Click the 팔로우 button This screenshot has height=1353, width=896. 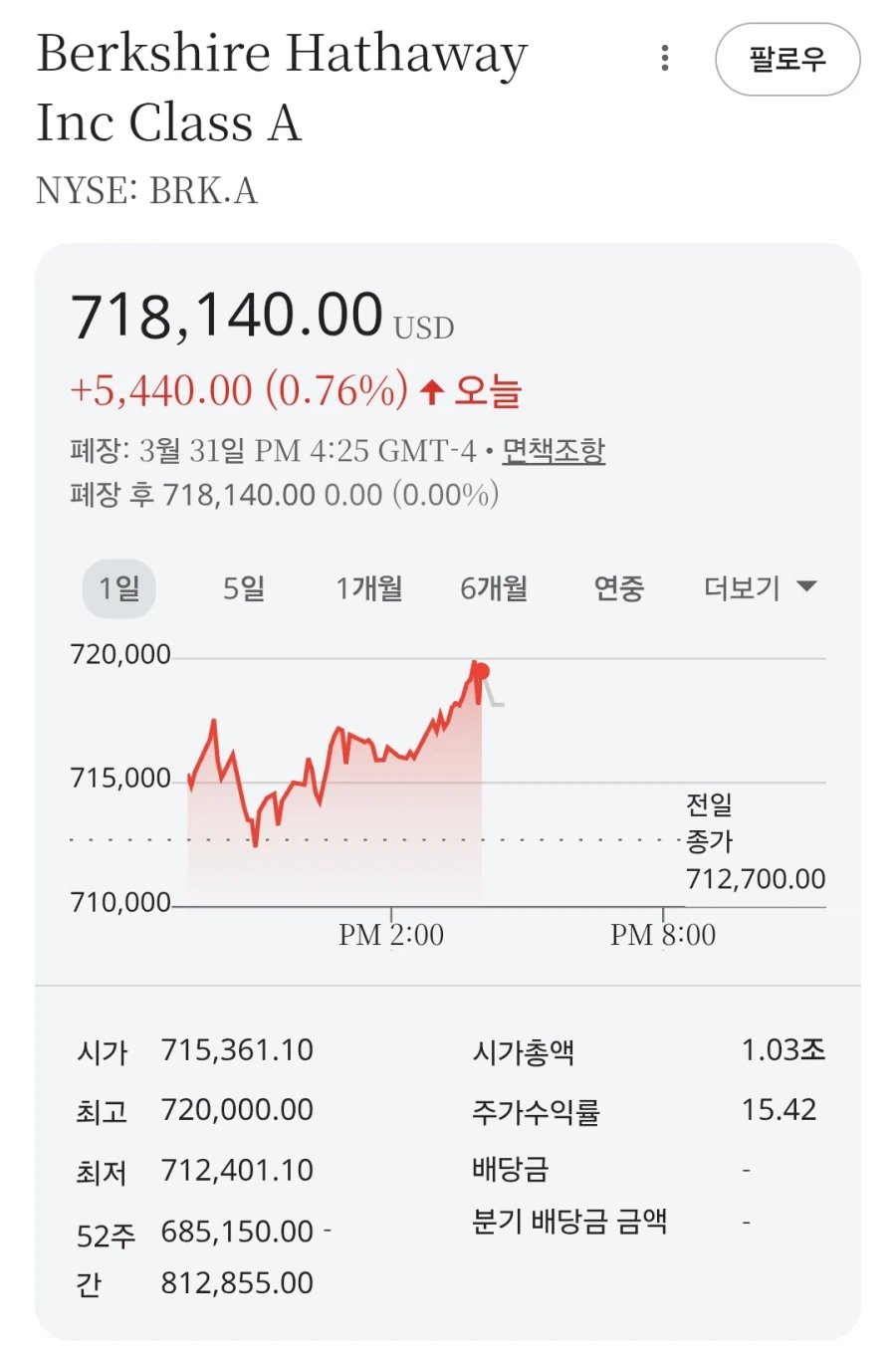(788, 60)
